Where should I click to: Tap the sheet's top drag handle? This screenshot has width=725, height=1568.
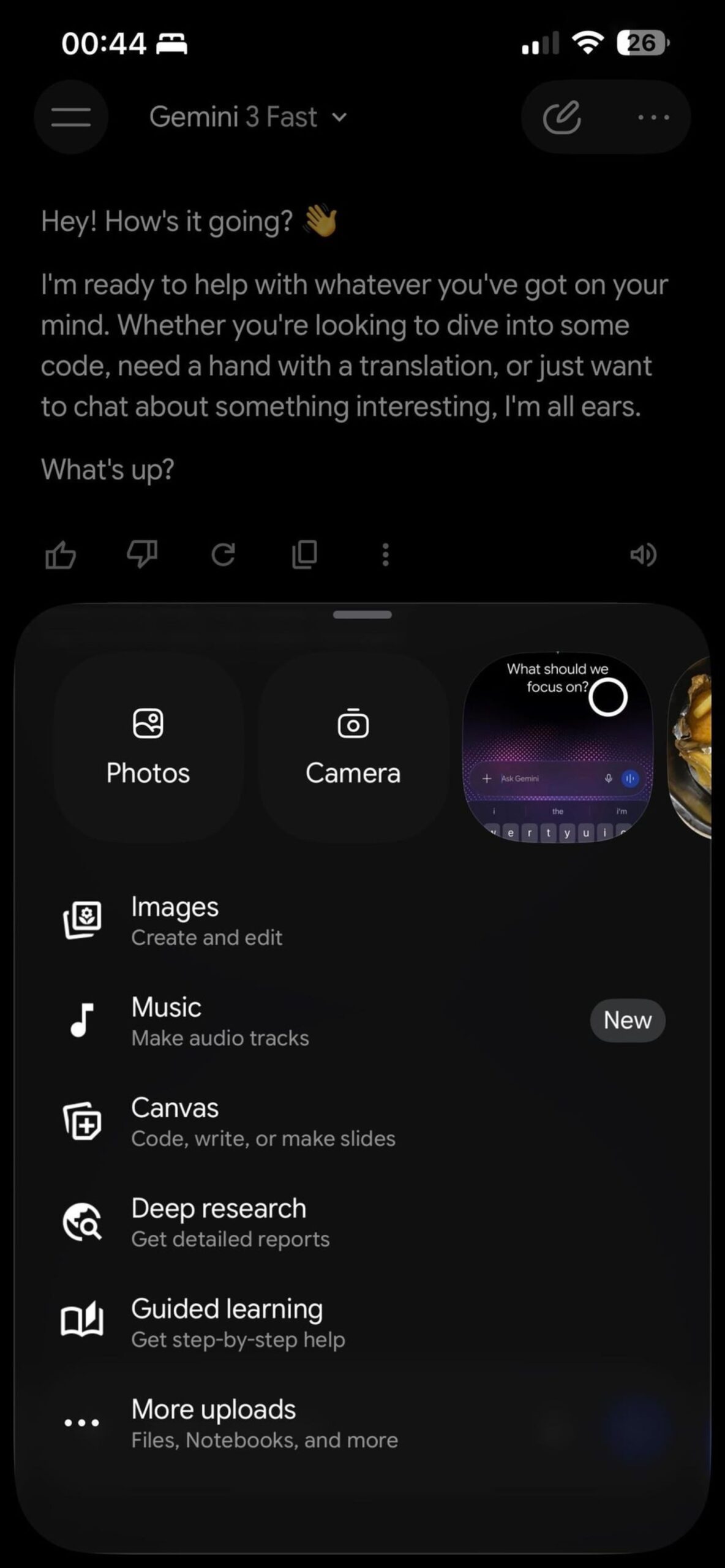pyautogui.click(x=362, y=615)
